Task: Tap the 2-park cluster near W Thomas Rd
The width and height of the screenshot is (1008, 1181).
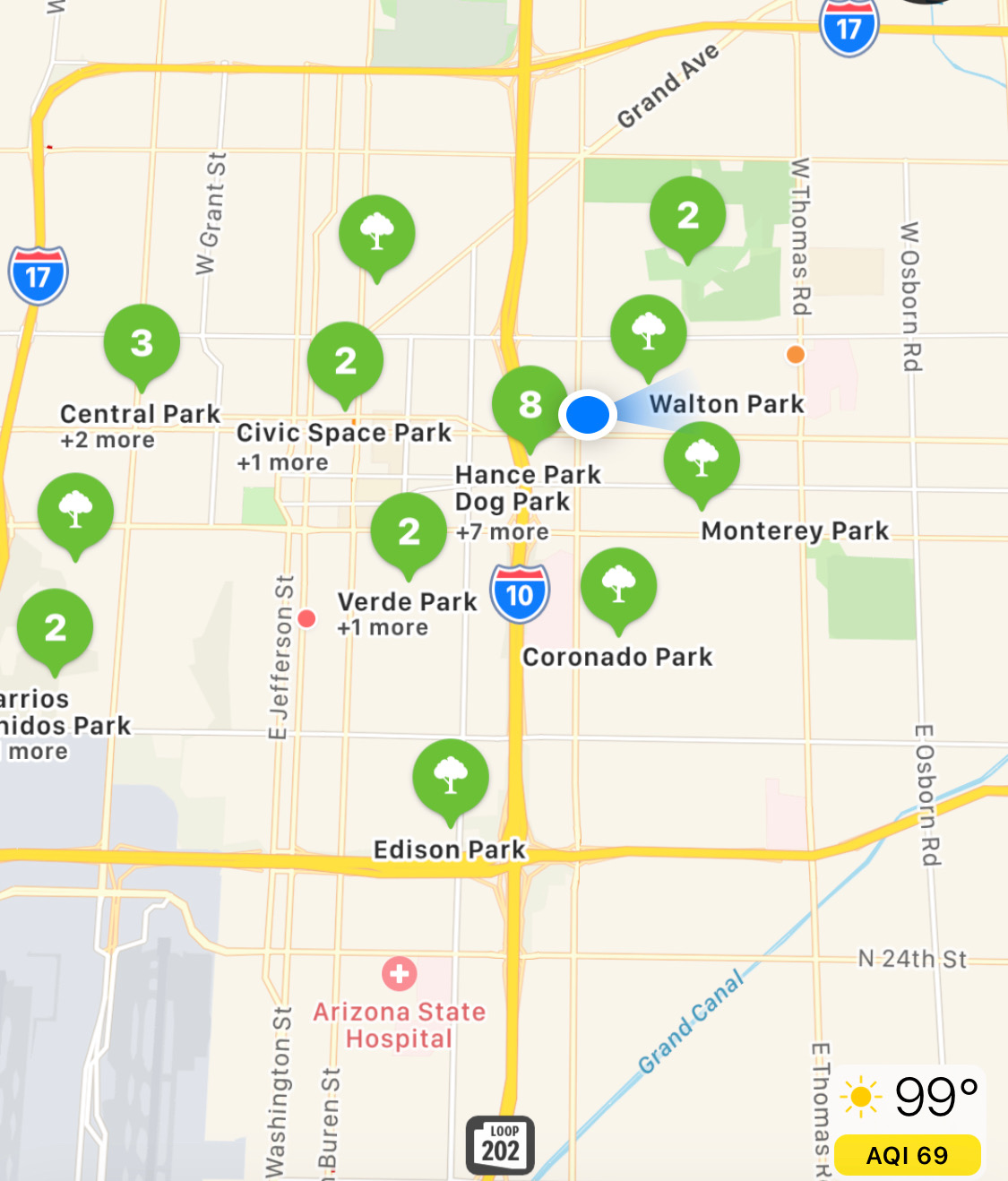Action: [x=687, y=216]
